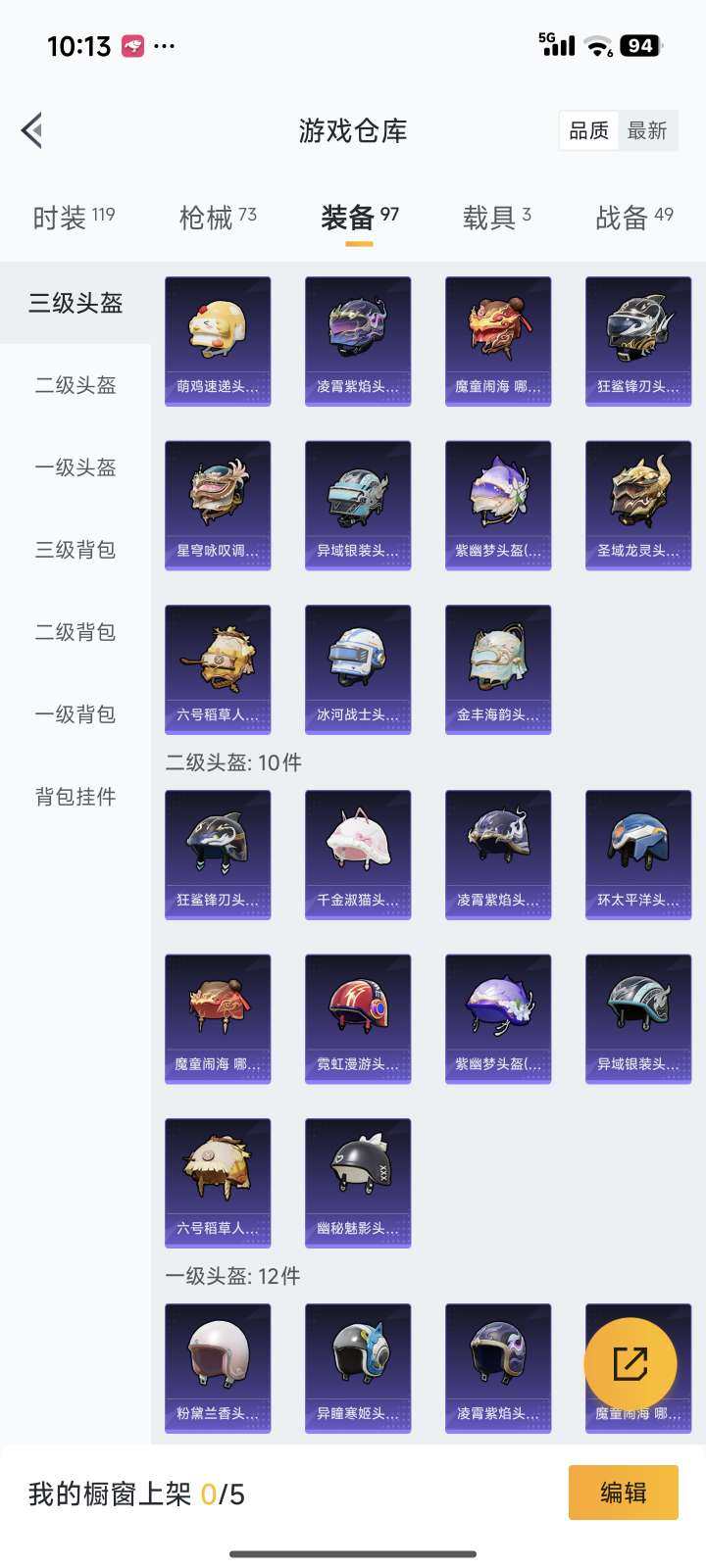Tap the 编辑 button

point(623,1493)
